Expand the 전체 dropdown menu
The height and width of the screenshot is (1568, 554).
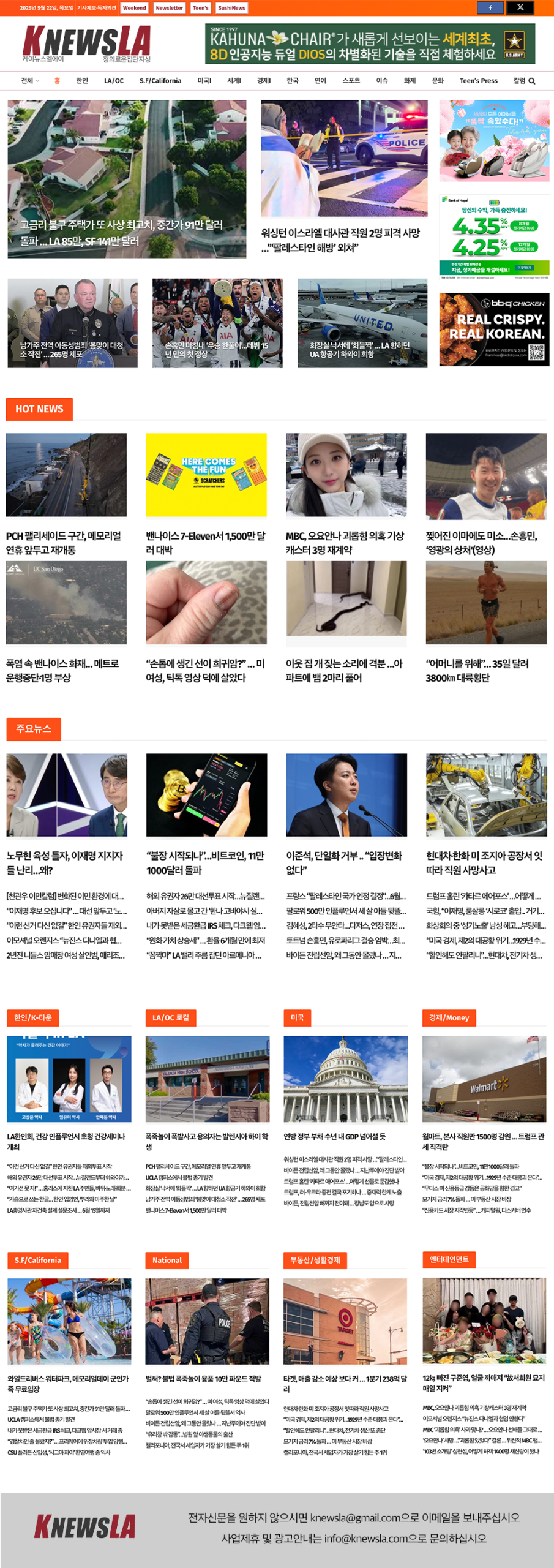tap(29, 81)
